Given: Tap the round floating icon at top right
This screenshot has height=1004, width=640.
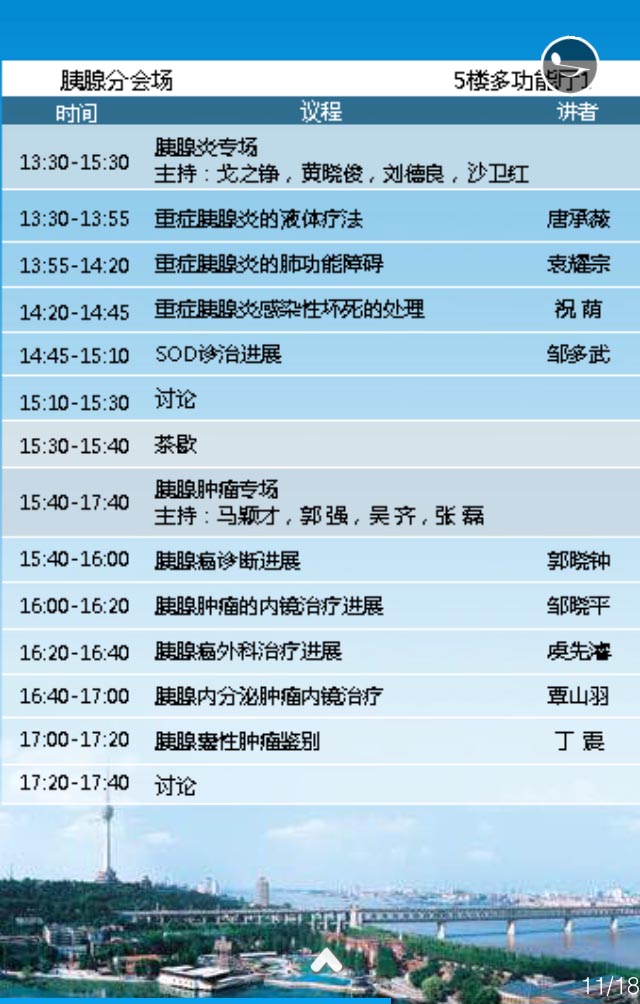Looking at the screenshot, I should pyautogui.click(x=569, y=62).
